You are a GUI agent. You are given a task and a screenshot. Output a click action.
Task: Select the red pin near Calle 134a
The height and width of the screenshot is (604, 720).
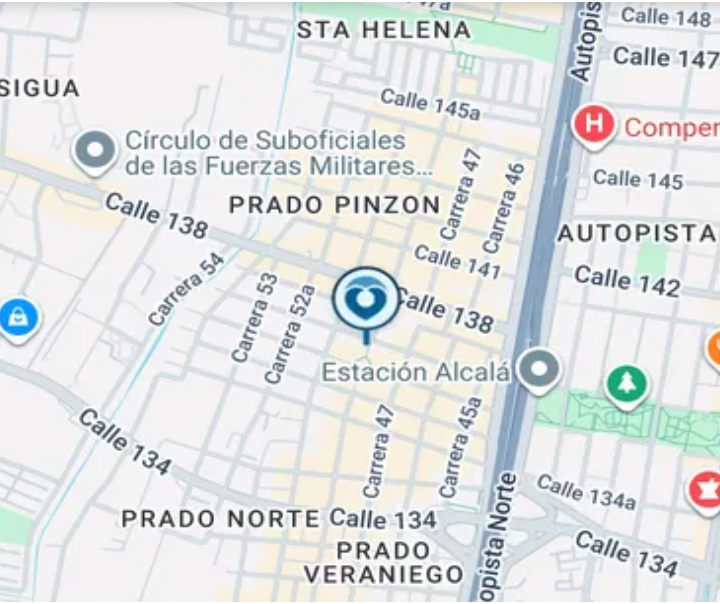pos(705,490)
